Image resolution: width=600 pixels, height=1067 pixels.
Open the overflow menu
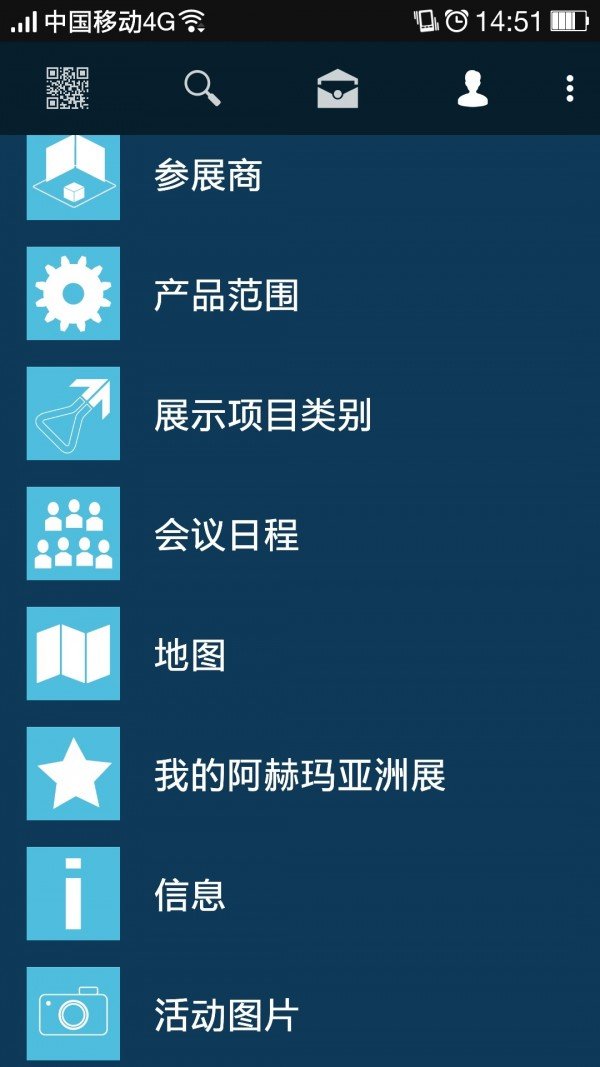(569, 88)
